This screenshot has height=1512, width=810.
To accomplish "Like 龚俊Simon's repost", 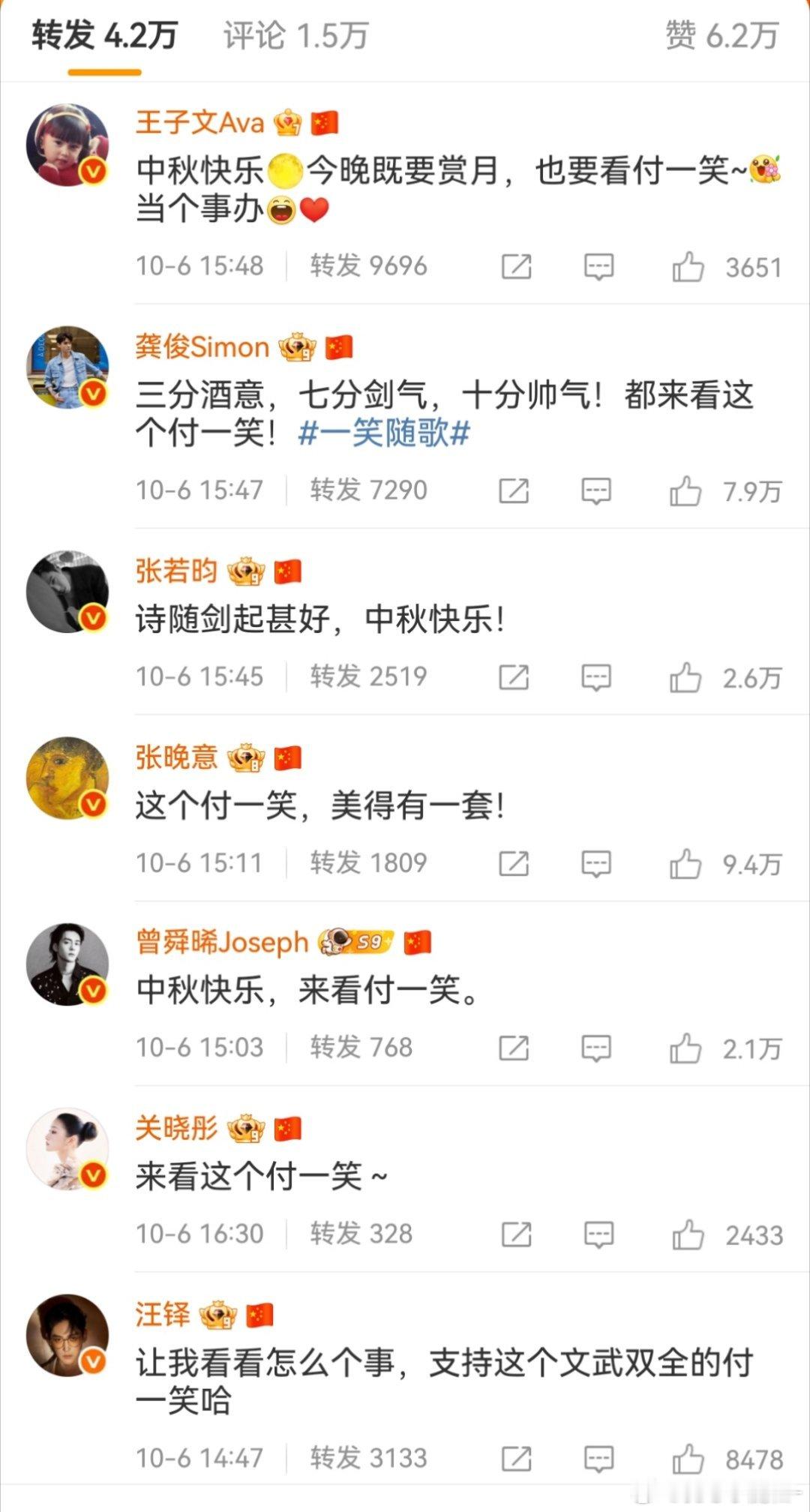I will click(x=685, y=490).
